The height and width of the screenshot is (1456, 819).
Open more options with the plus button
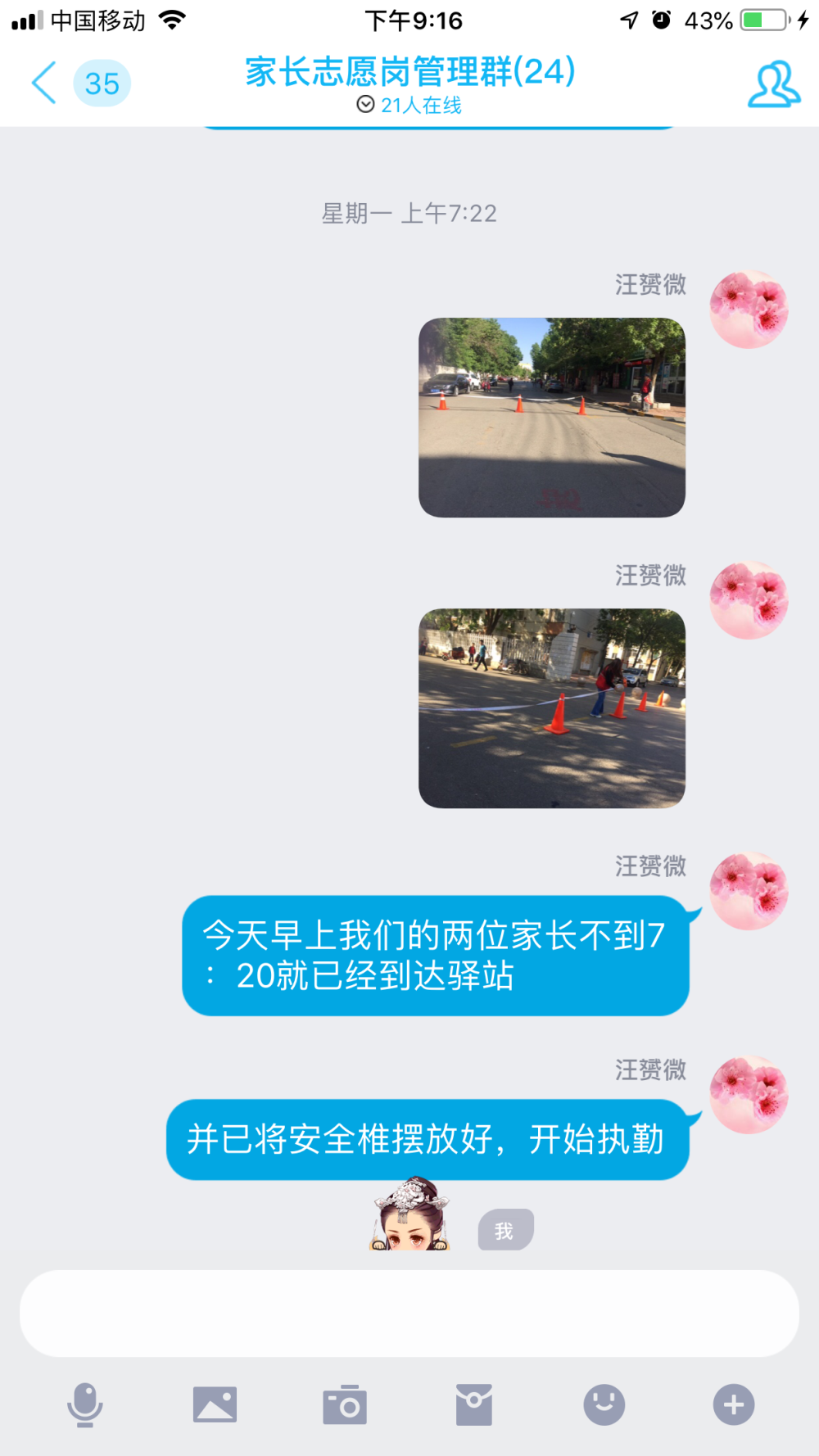(734, 1405)
